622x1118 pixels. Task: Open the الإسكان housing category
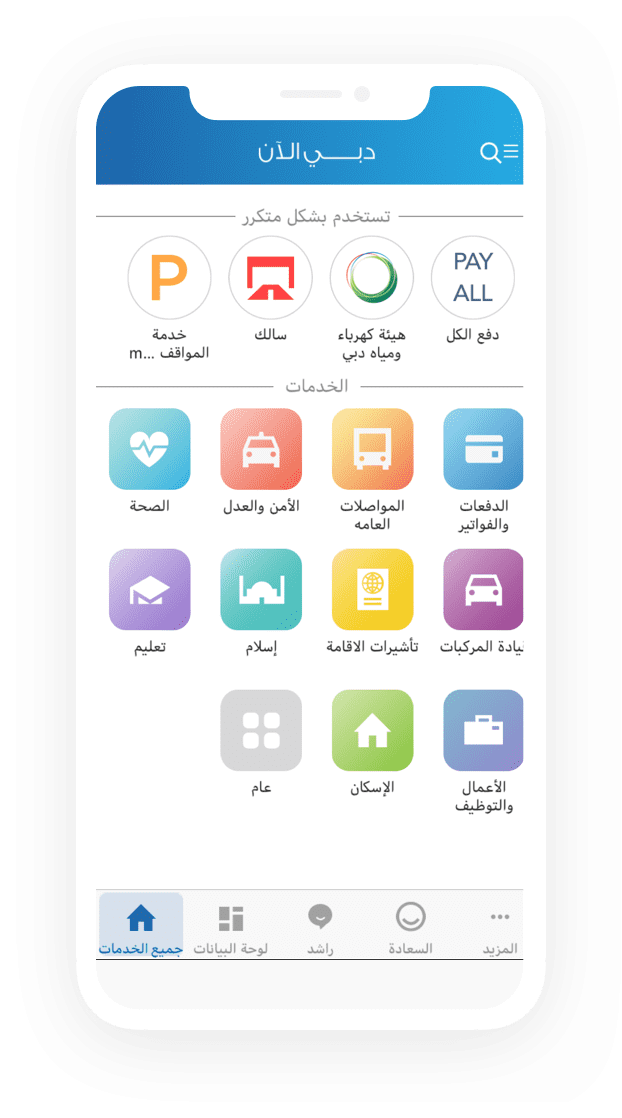pyautogui.click(x=372, y=730)
